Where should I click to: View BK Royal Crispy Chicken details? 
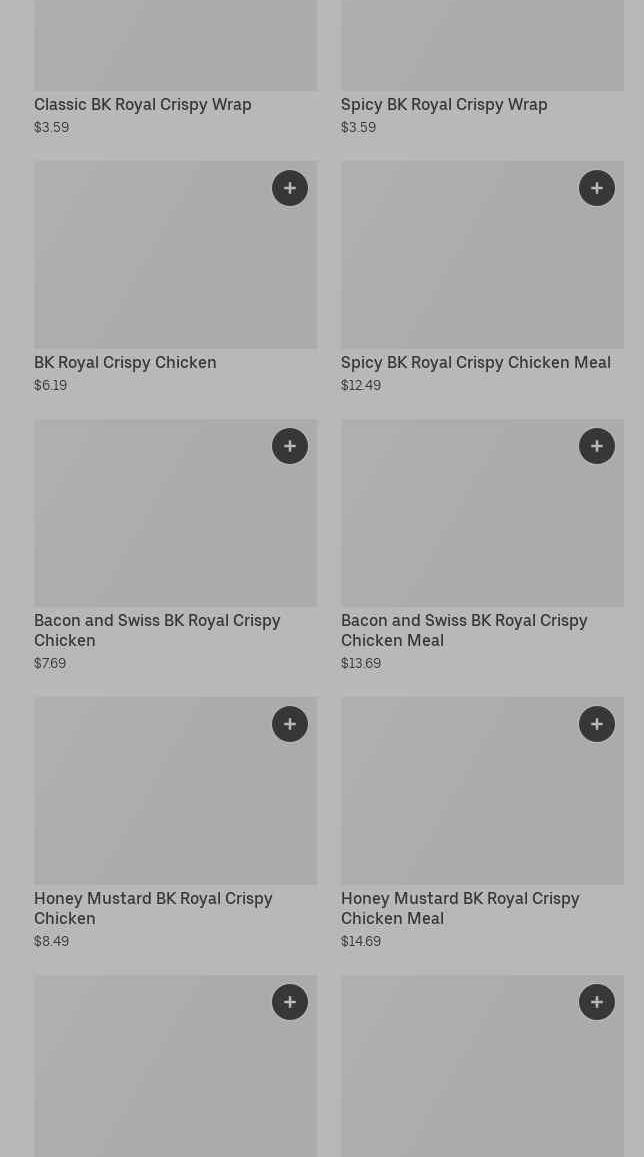tap(125, 362)
